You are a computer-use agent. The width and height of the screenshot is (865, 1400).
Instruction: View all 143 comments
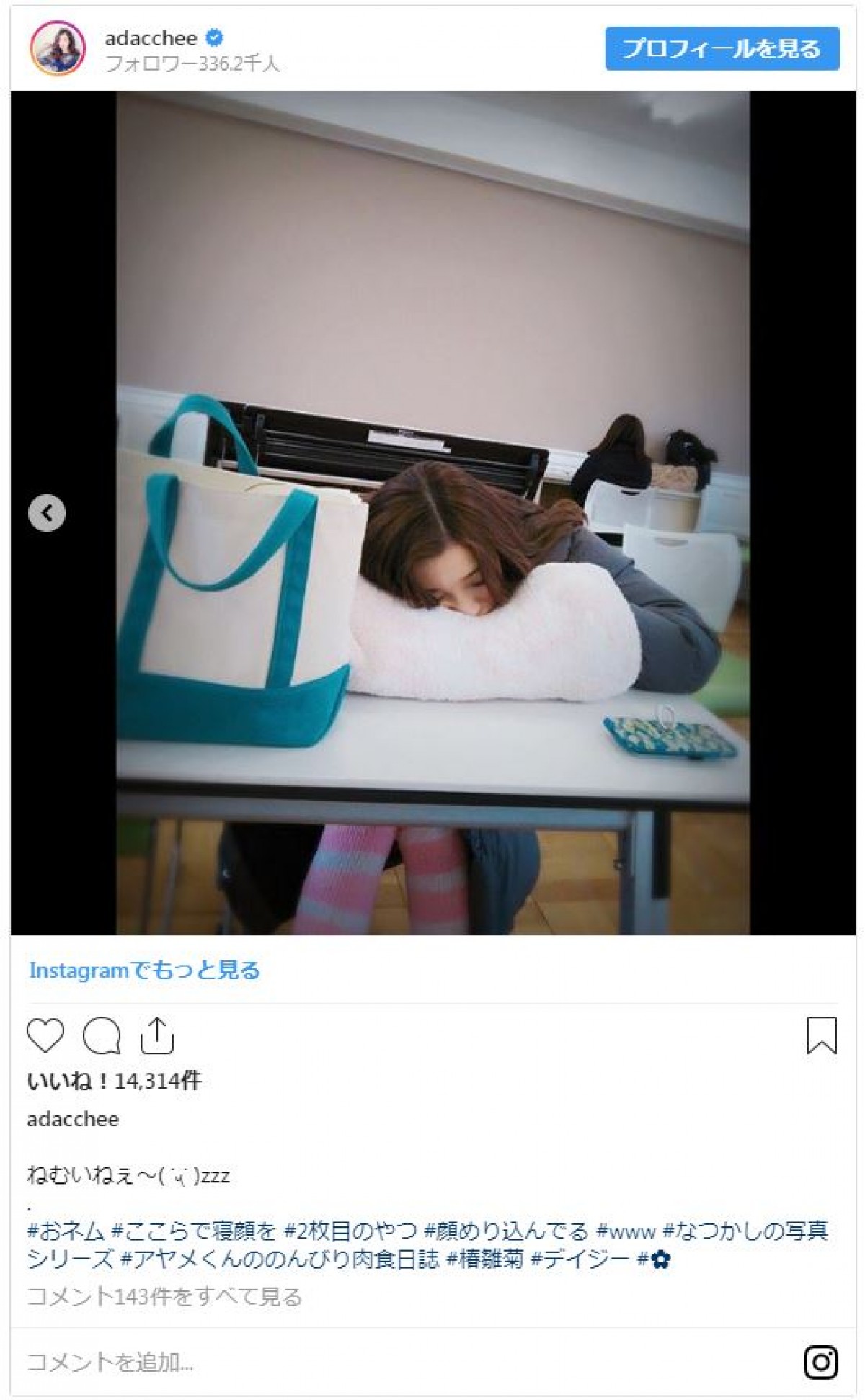click(164, 1297)
